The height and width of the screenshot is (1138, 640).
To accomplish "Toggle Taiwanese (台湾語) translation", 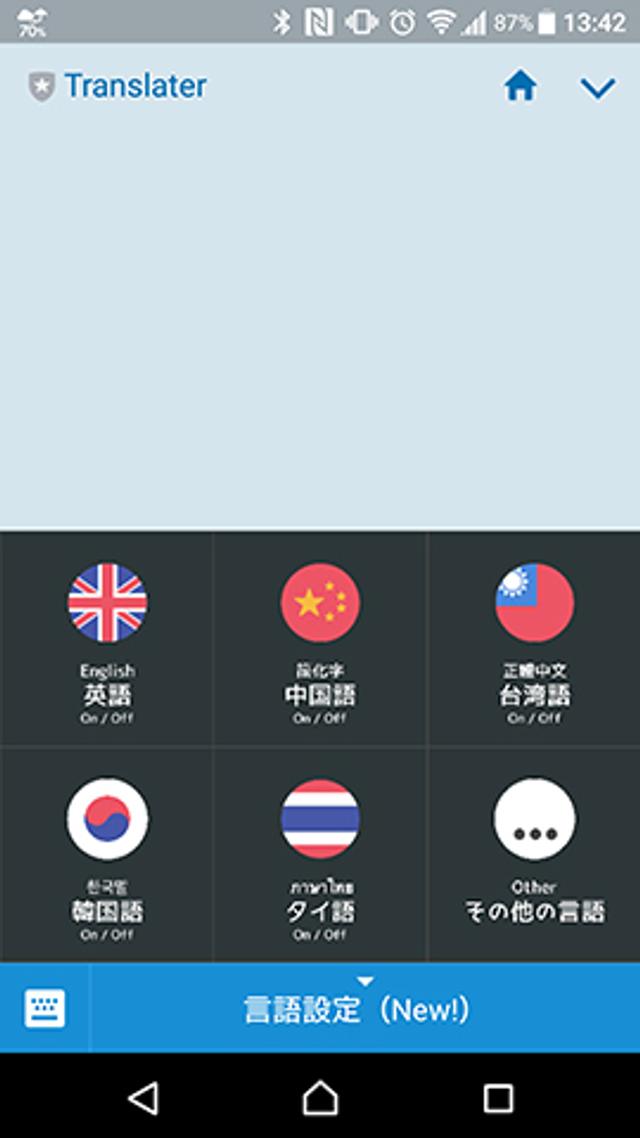I will (534, 640).
